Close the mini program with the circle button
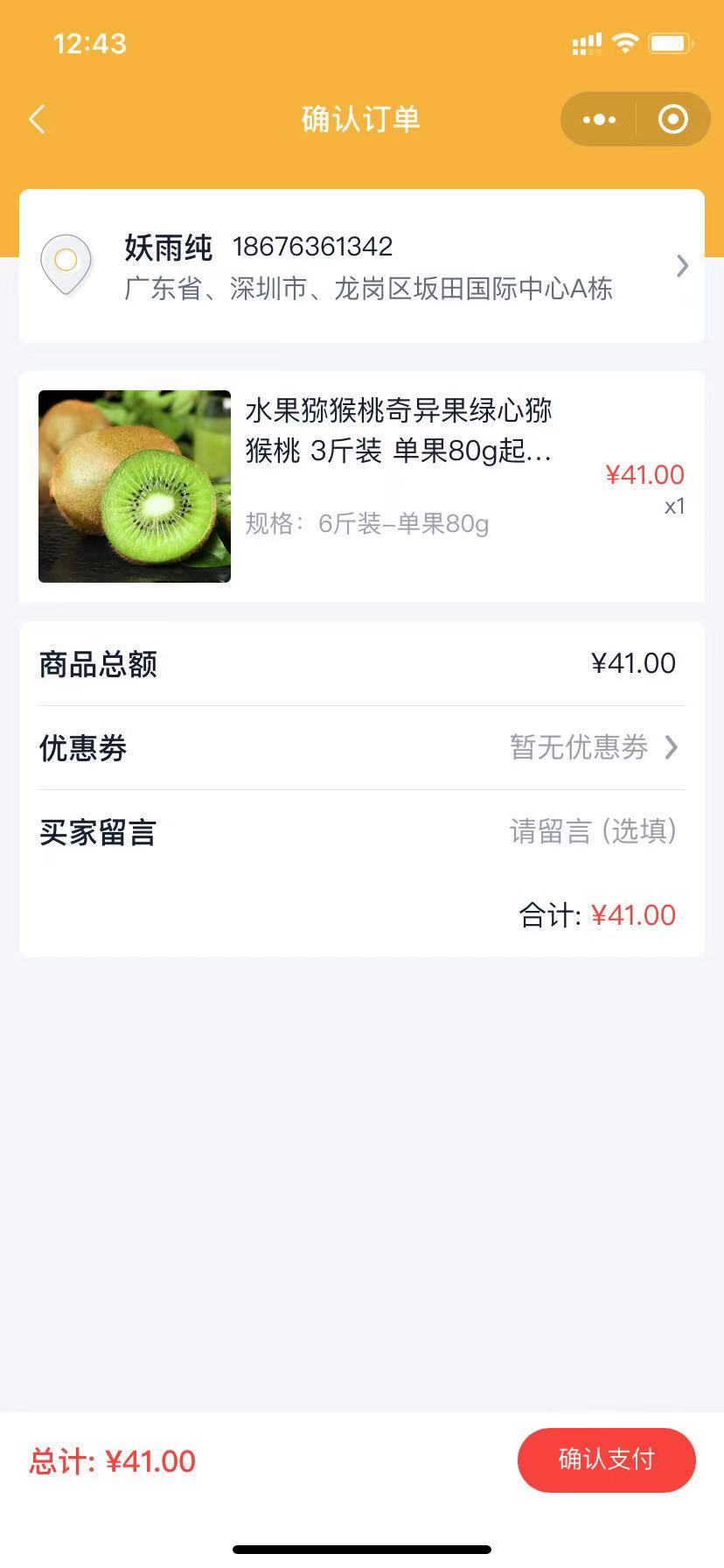 [672, 119]
